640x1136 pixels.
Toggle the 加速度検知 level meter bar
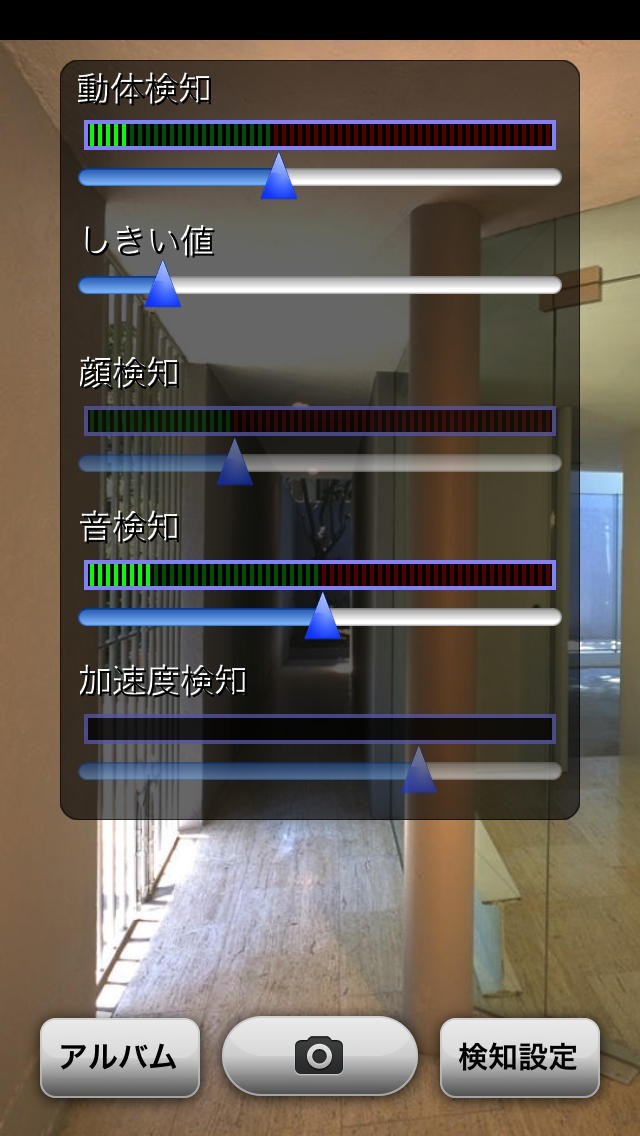click(320, 729)
